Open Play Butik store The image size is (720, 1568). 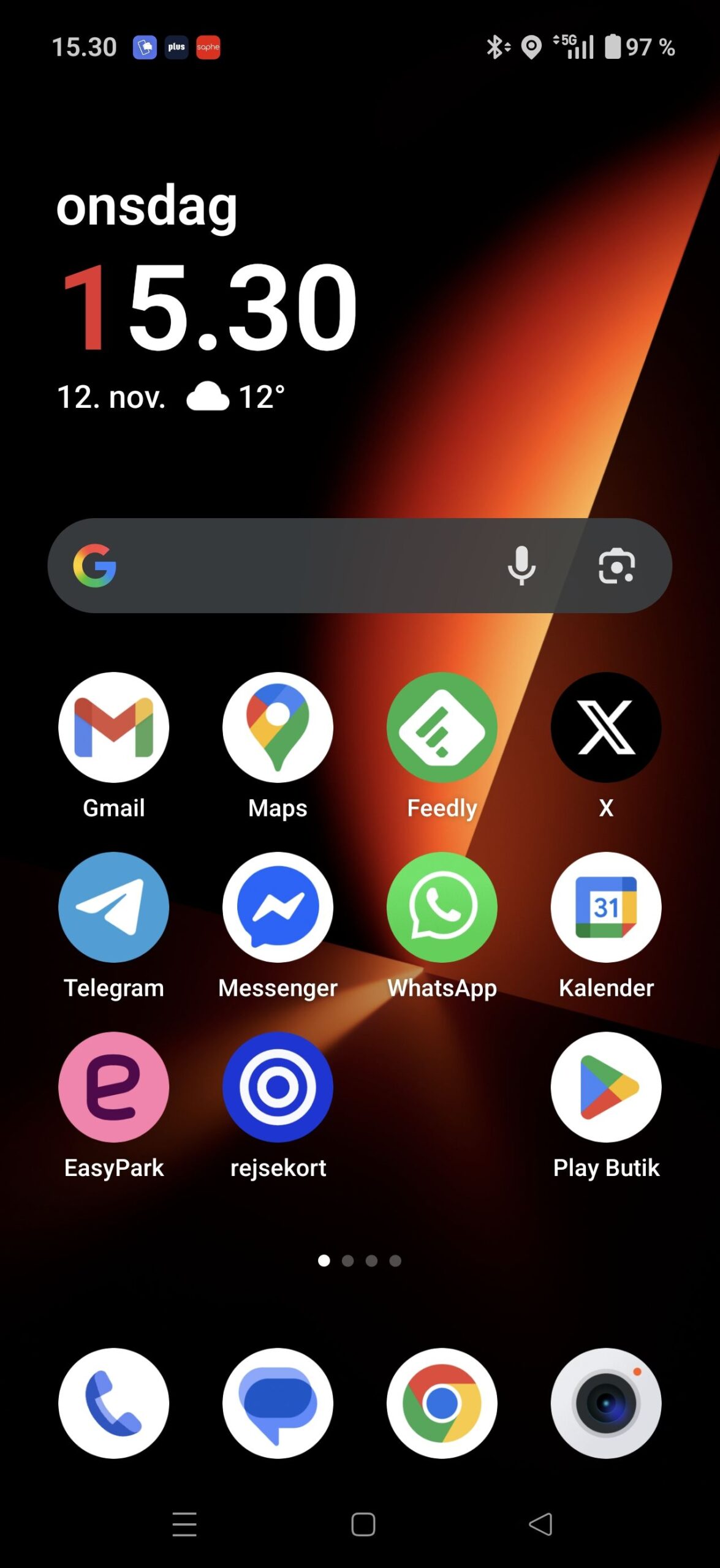(606, 1087)
